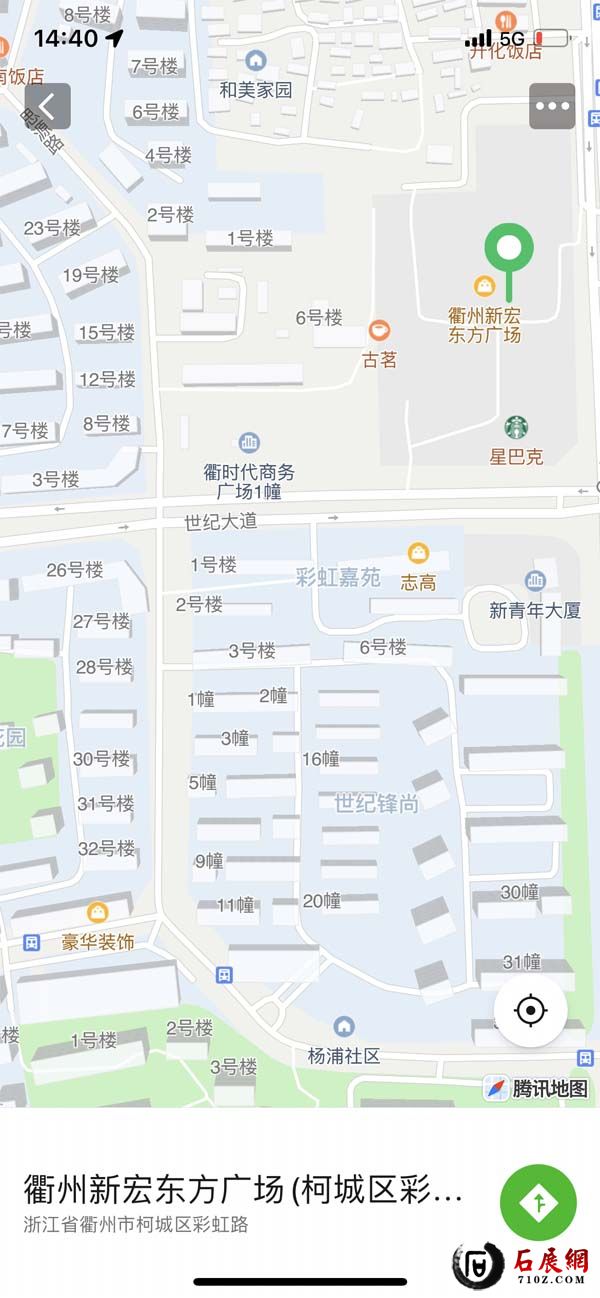
Task: Recenter map to my current location
Action: 530,1010
